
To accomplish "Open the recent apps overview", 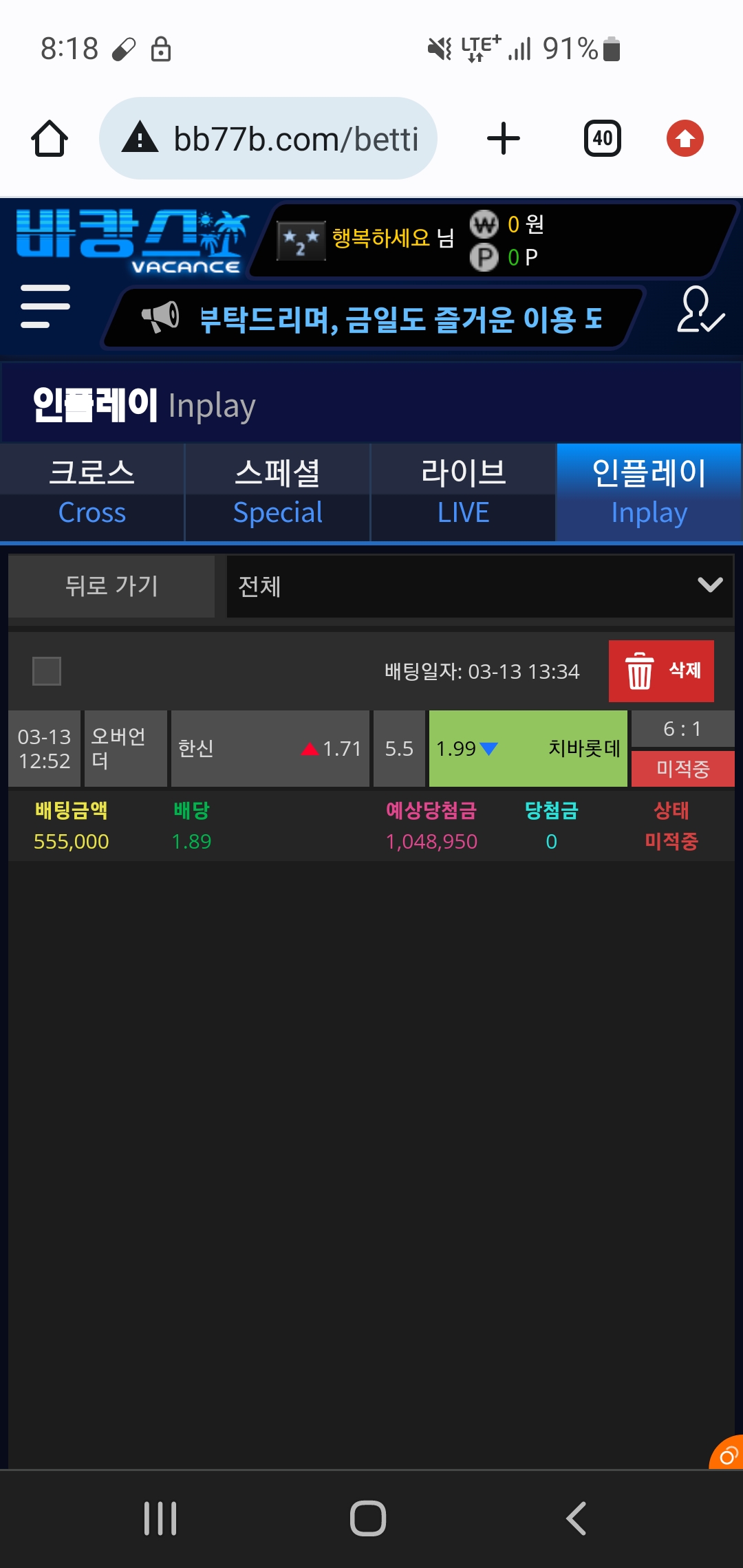I will coord(160,1518).
